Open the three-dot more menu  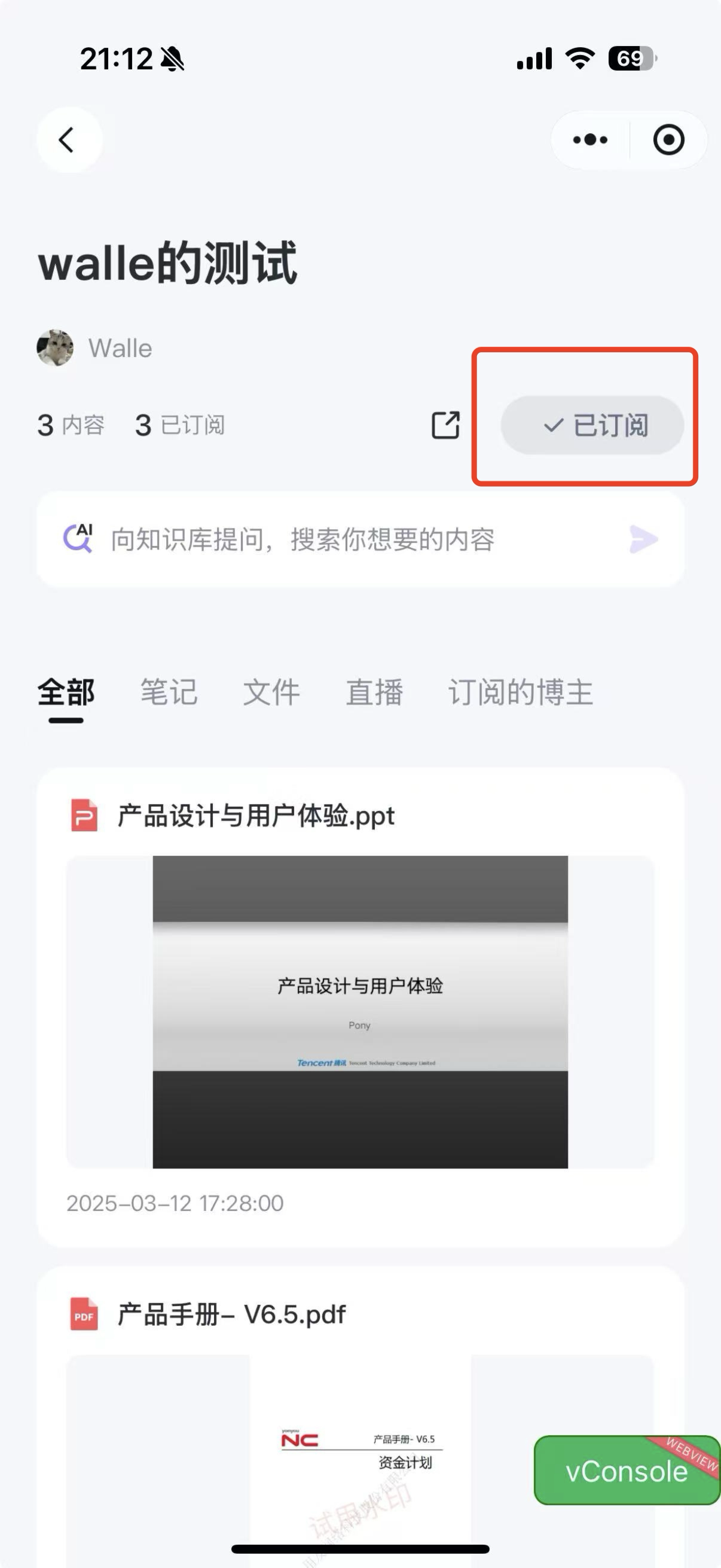[x=589, y=140]
